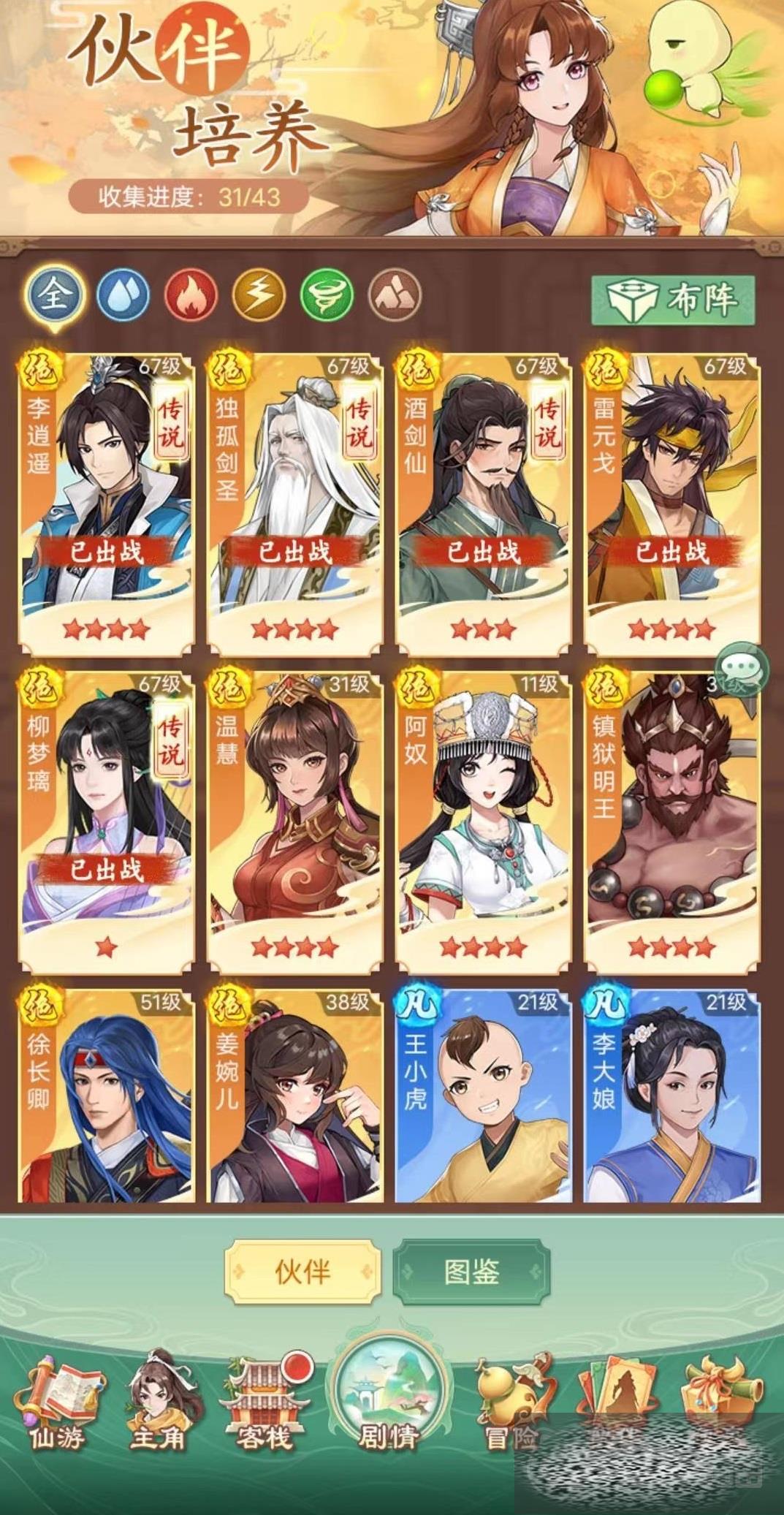View 酒剑仙 companion details

[x=483, y=504]
